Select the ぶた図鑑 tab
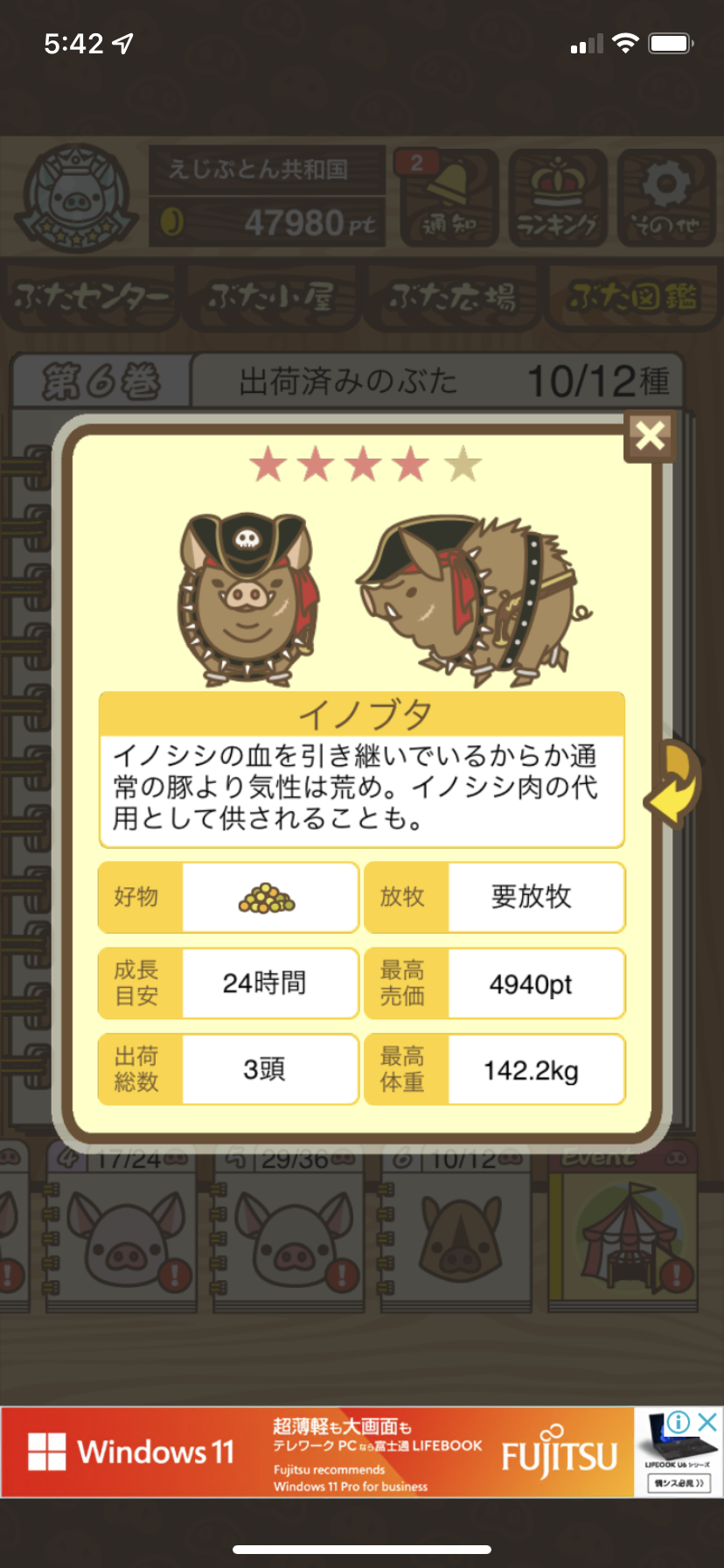 pyautogui.click(x=633, y=297)
